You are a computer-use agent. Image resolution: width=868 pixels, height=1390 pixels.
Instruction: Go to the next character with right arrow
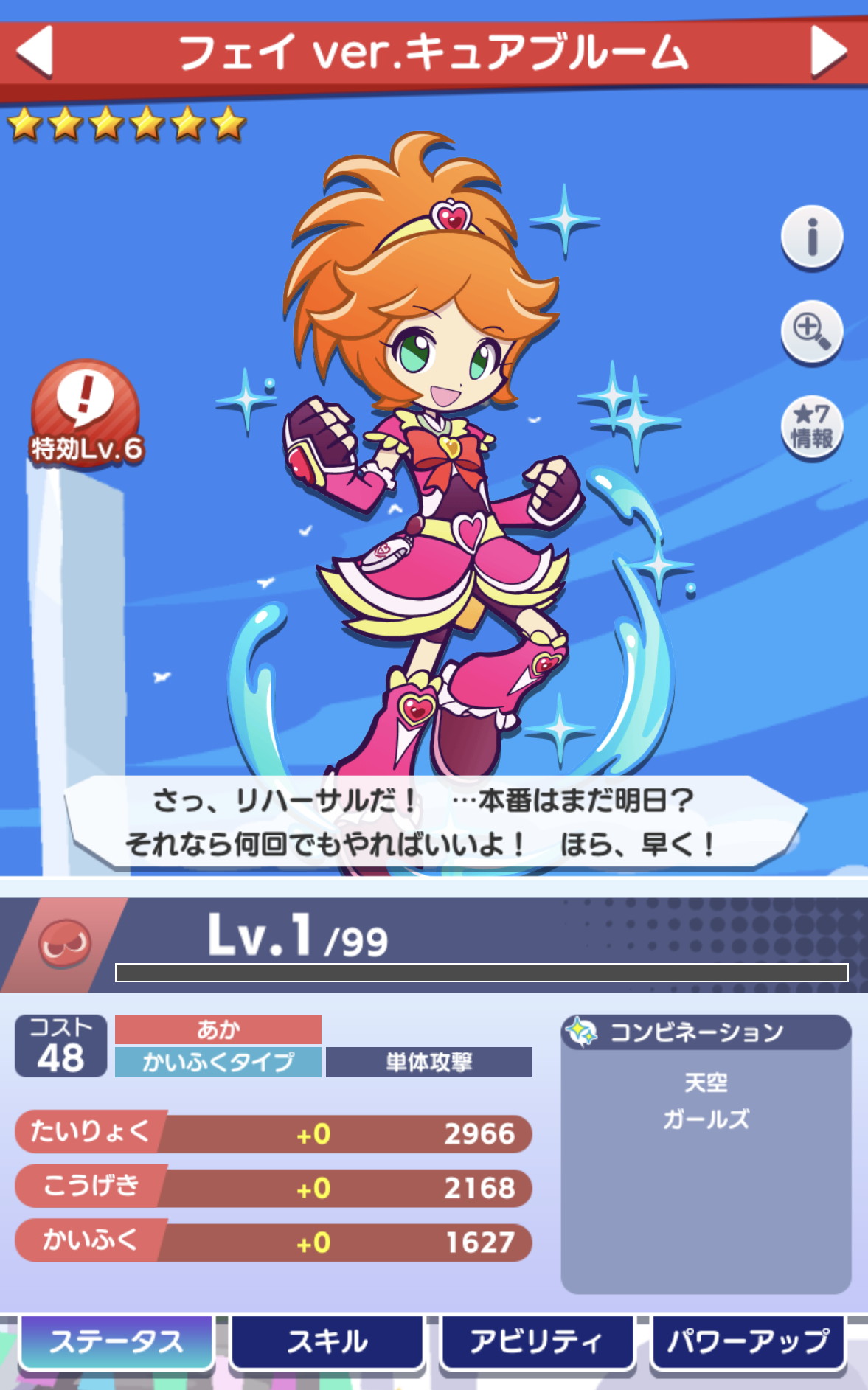829,51
